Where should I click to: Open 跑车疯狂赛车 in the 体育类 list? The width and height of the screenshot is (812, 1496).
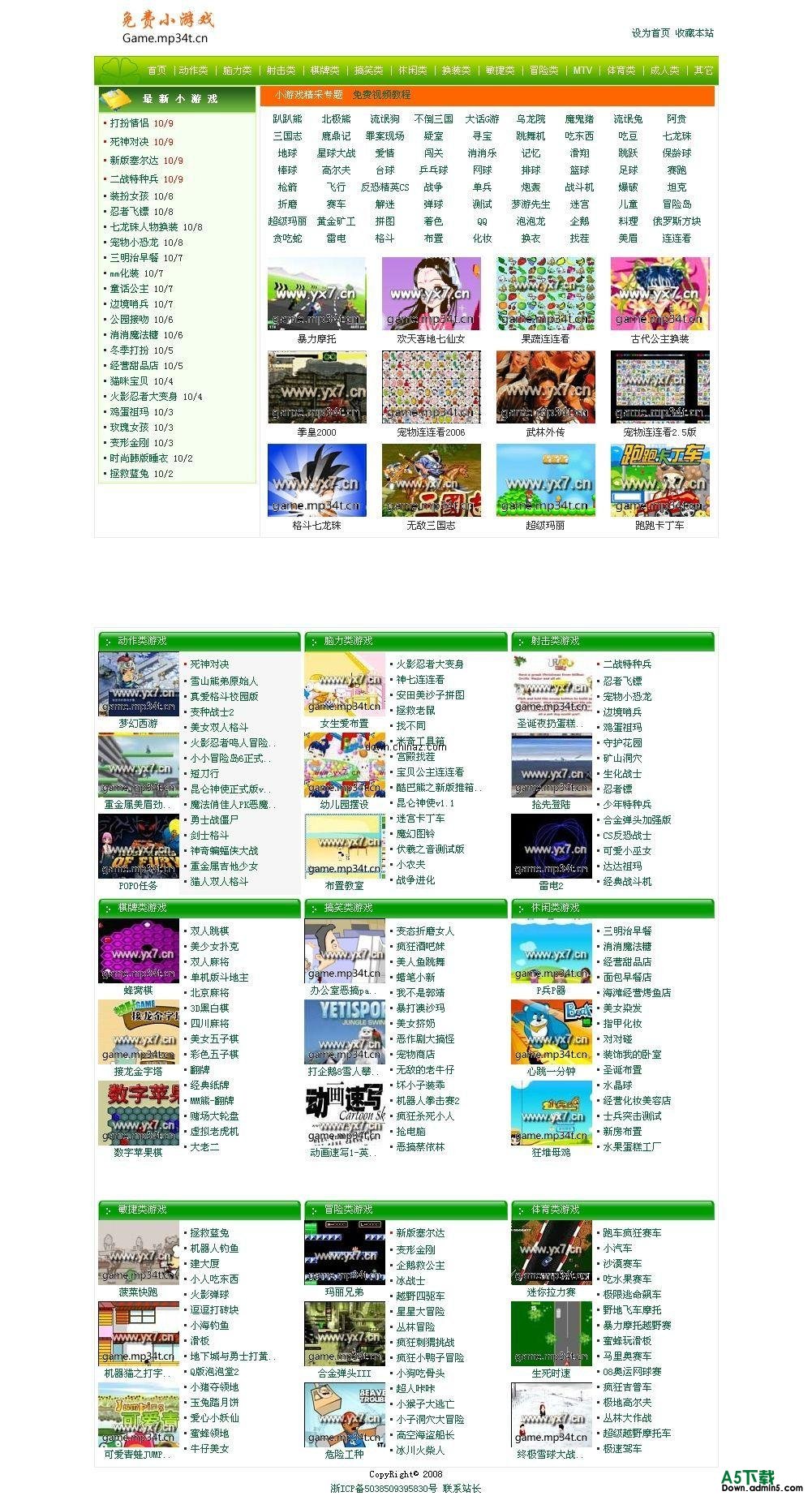[631, 1233]
